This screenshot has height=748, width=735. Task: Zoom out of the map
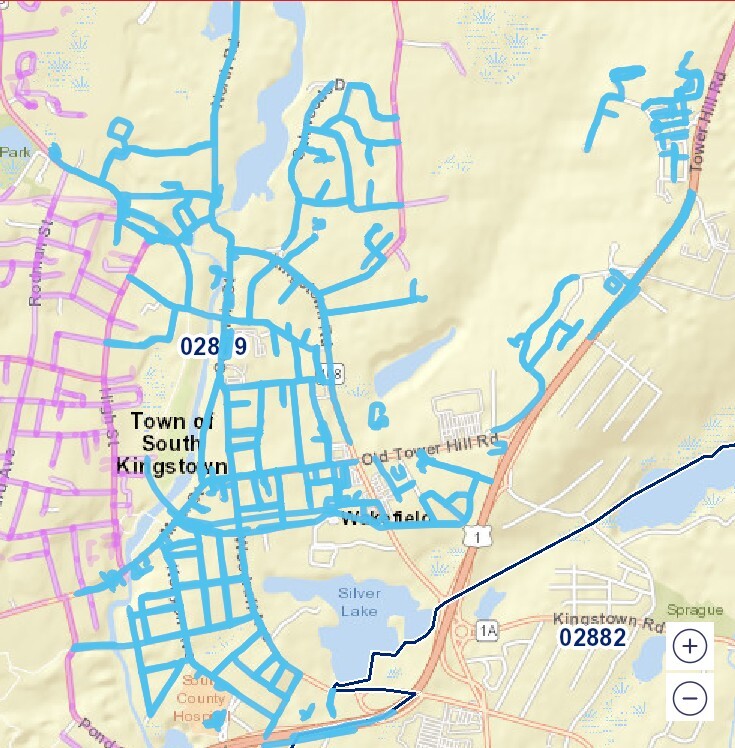click(x=690, y=697)
